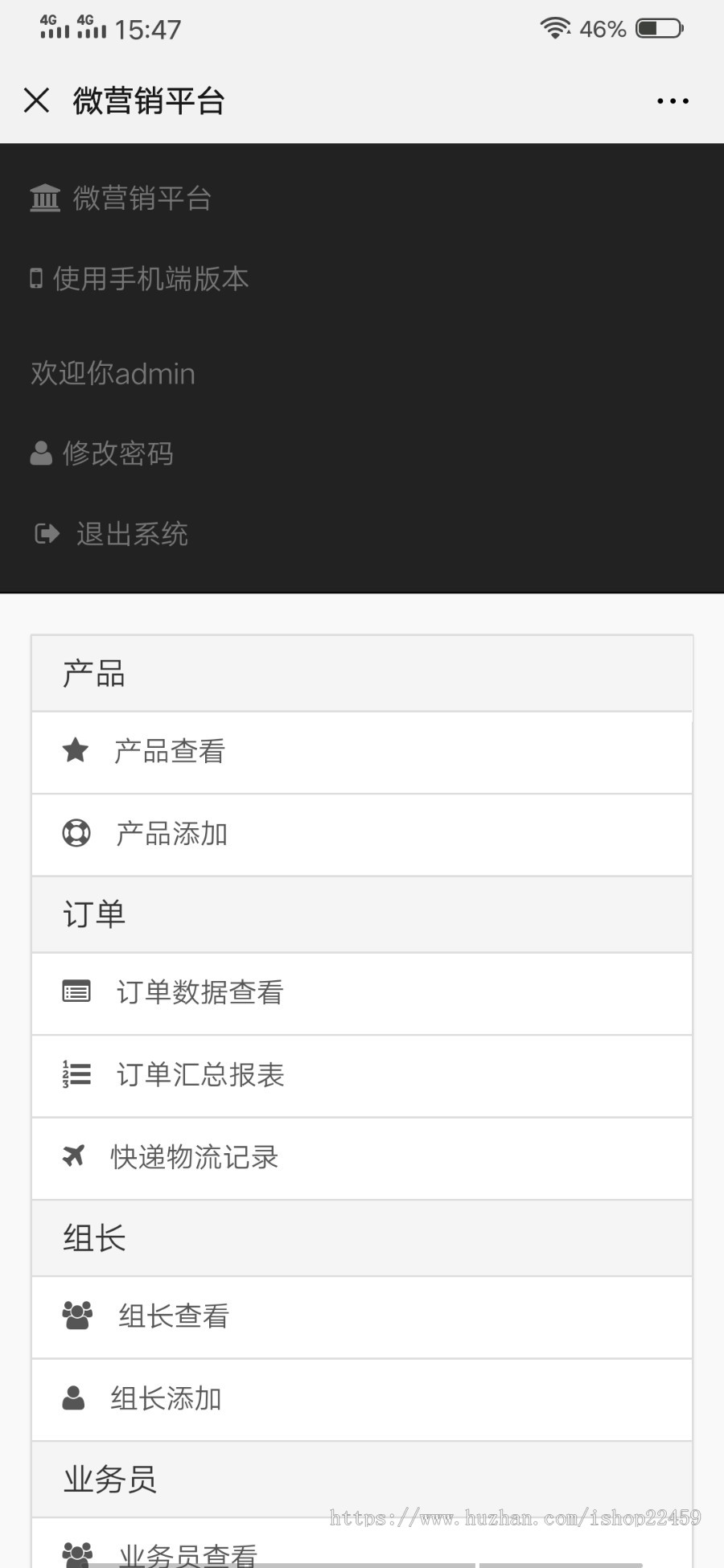Screen dimensions: 724x1568
Task: Click the logout icon for 退出系统
Action: (46, 533)
